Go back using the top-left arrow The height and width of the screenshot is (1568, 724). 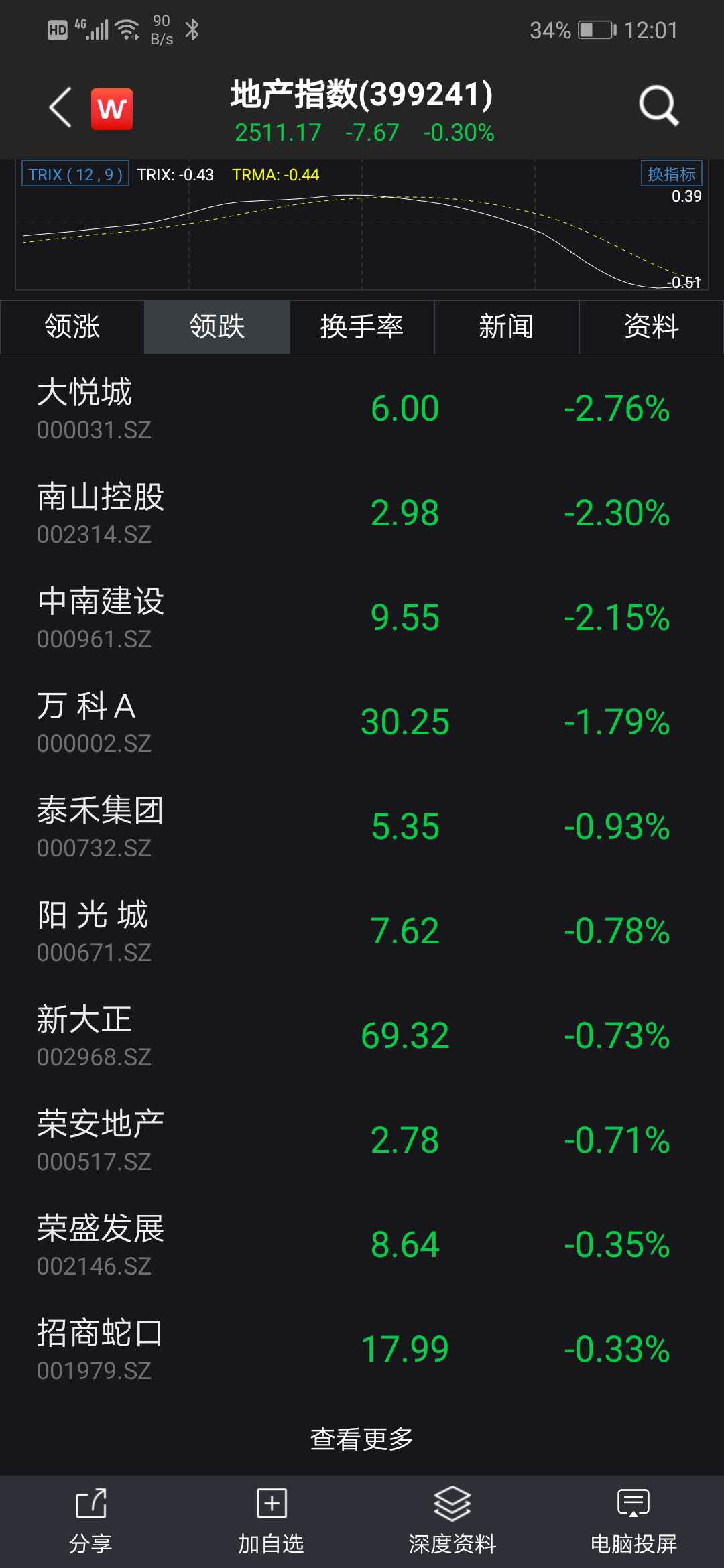pos(60,107)
